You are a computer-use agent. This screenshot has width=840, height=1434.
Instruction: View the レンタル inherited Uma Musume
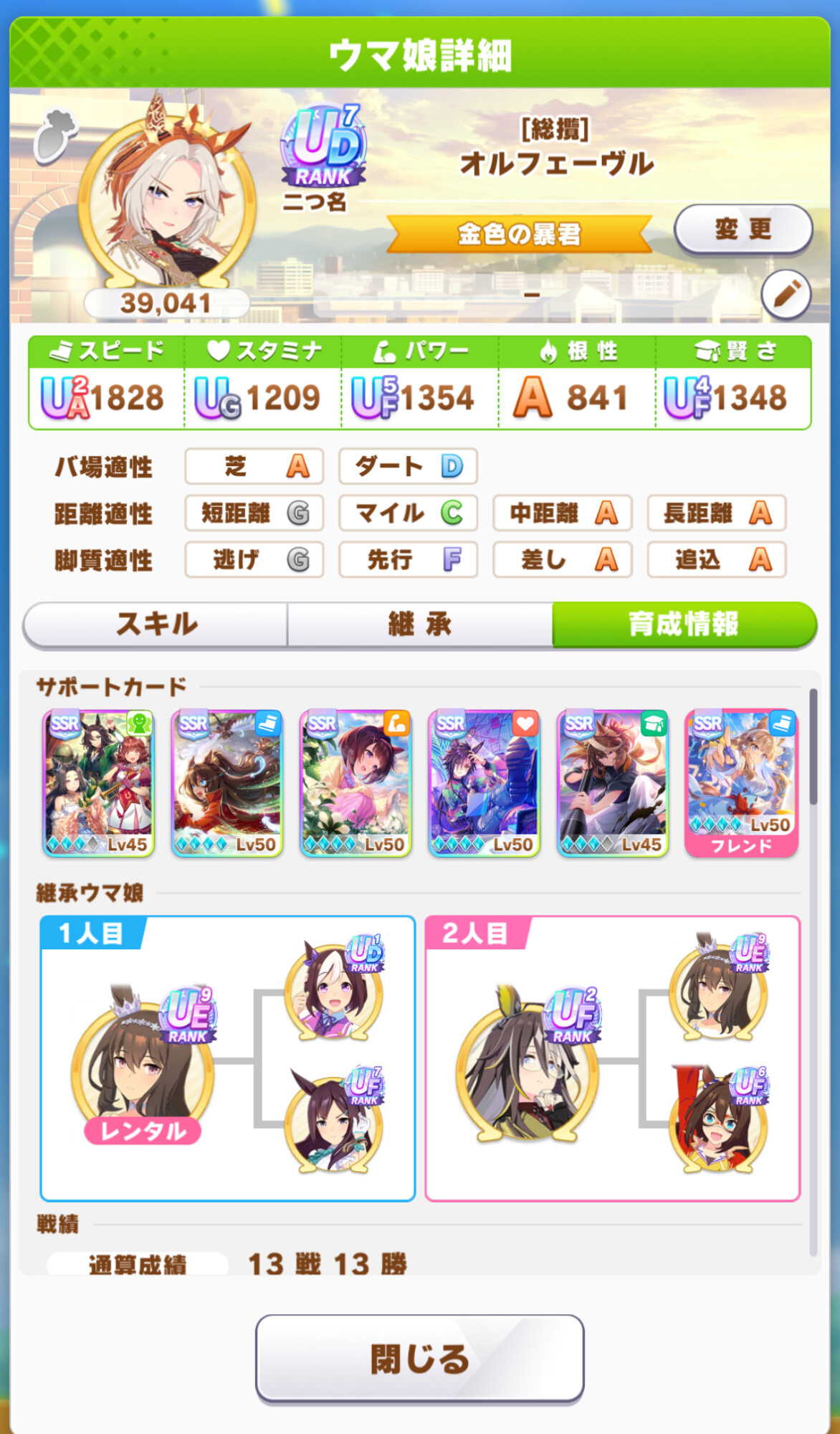(x=143, y=1068)
